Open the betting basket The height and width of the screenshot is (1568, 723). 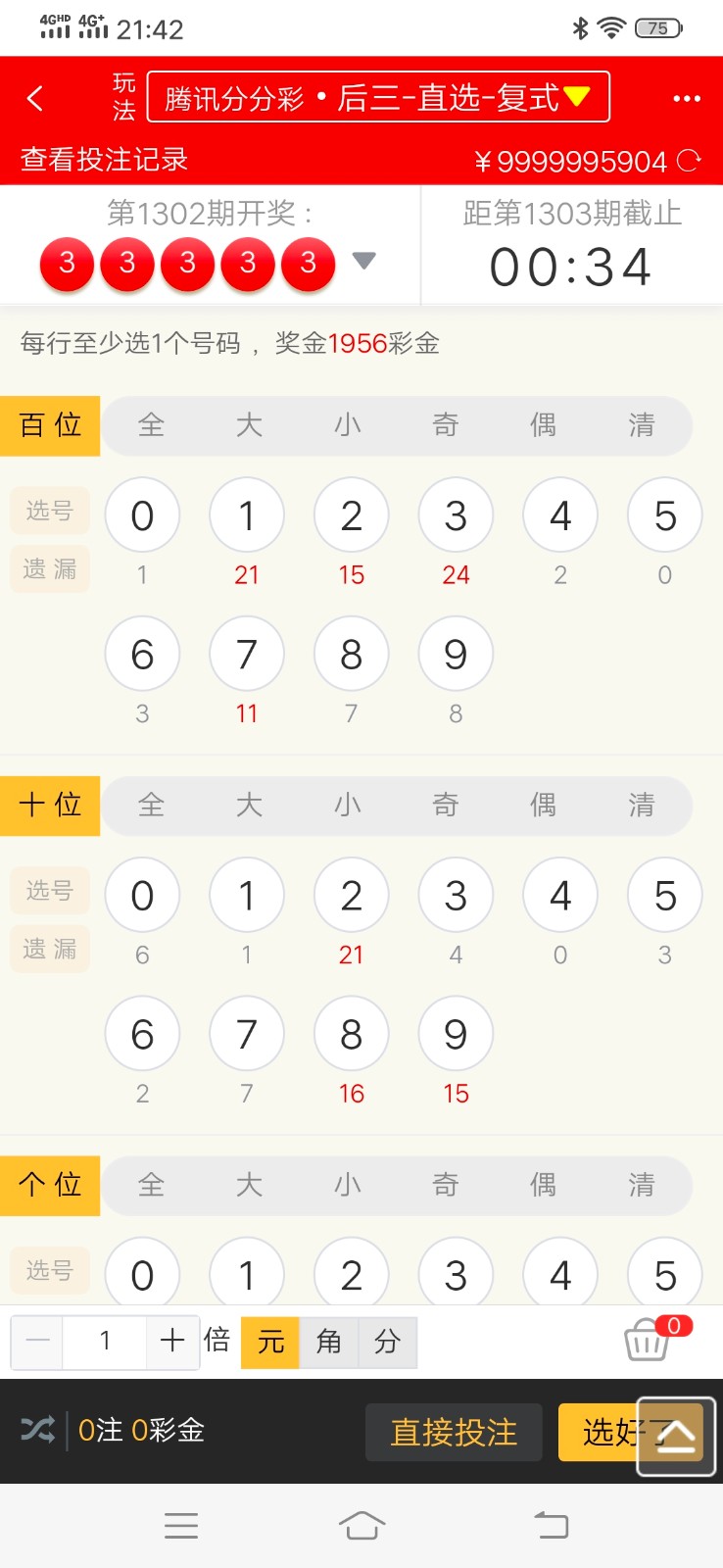point(649,1340)
